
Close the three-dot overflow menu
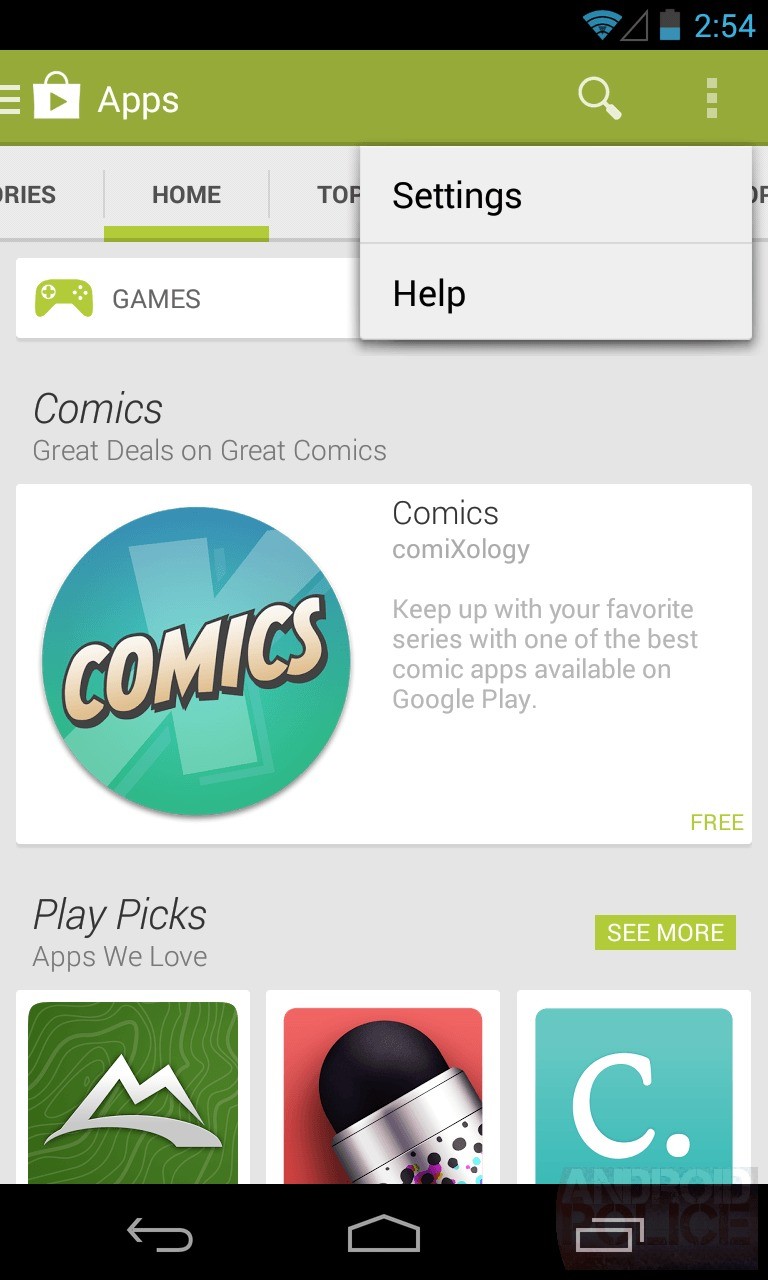click(712, 99)
